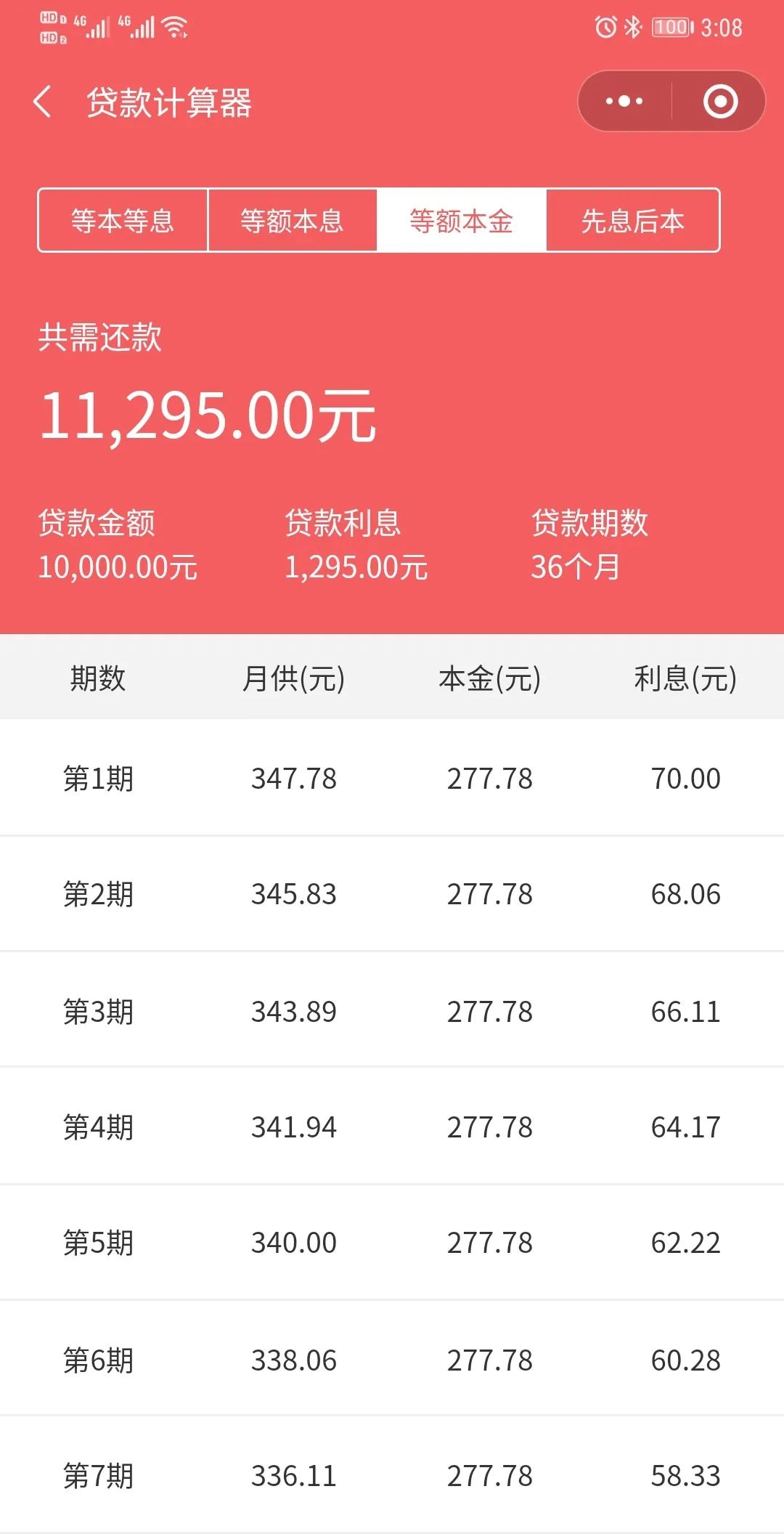Tap the circular mini-program close icon

[720, 101]
